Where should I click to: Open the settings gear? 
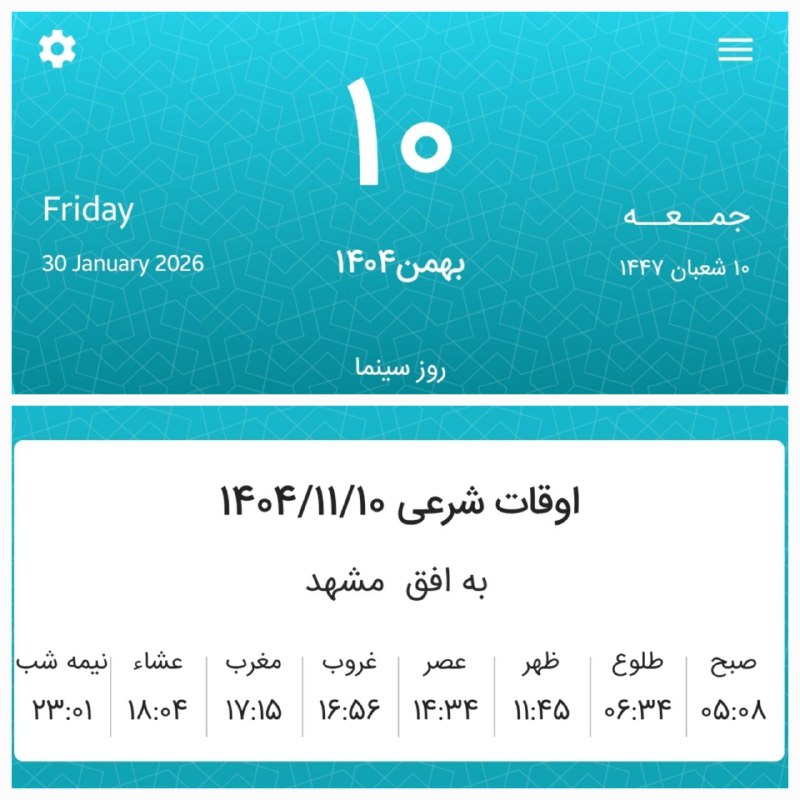57,49
